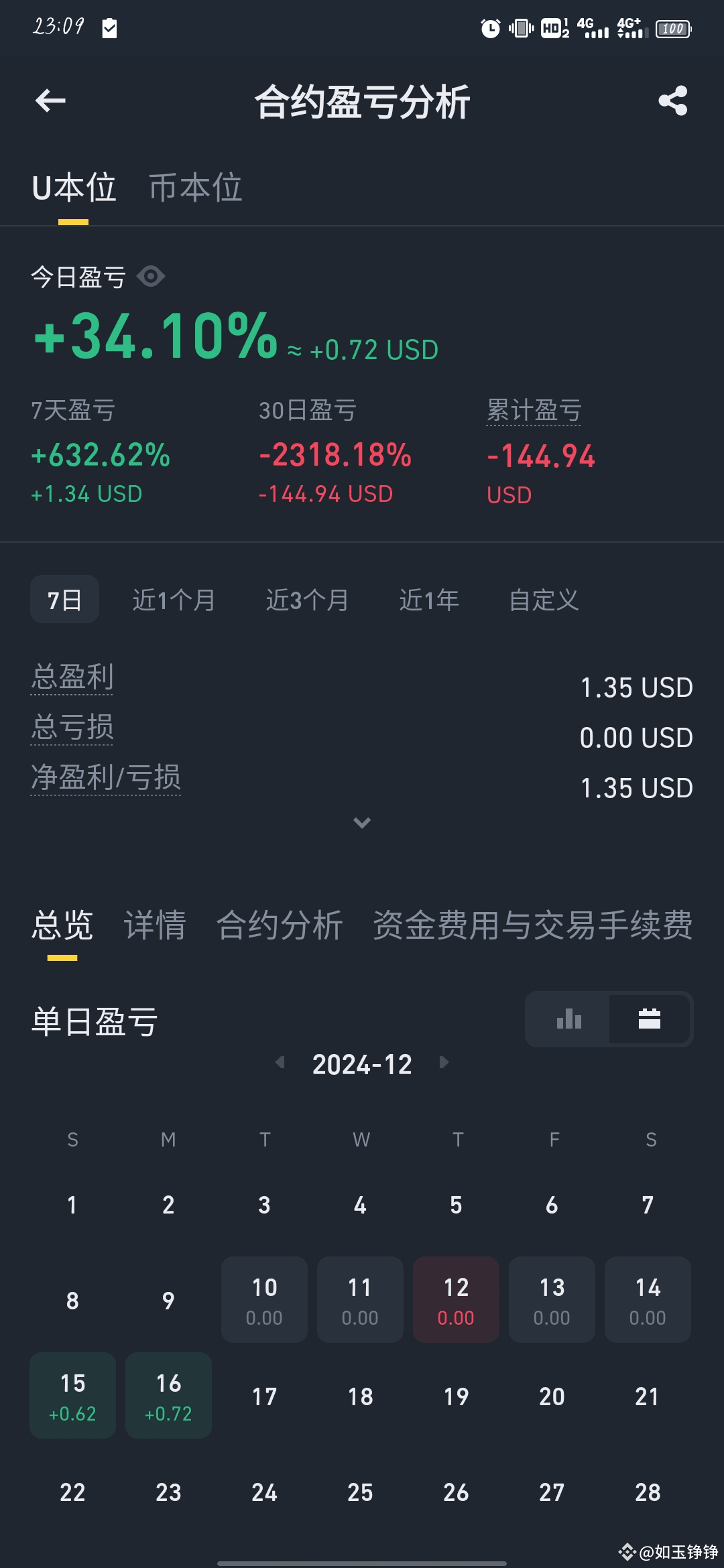Select the 7日 time range
The height and width of the screenshot is (1568, 724).
(64, 600)
